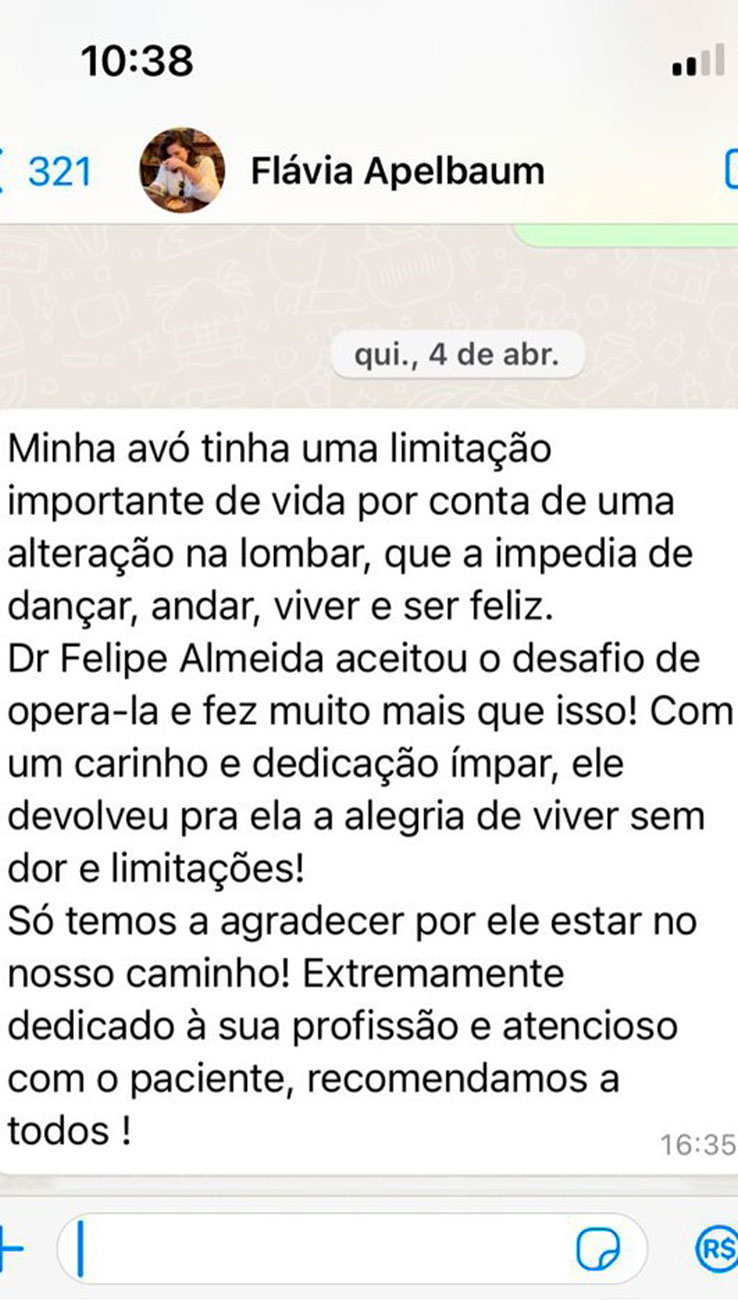Image resolution: width=738 pixels, height=1300 pixels.
Task: Open Flávia Apelbaum's contact info
Action: [397, 171]
